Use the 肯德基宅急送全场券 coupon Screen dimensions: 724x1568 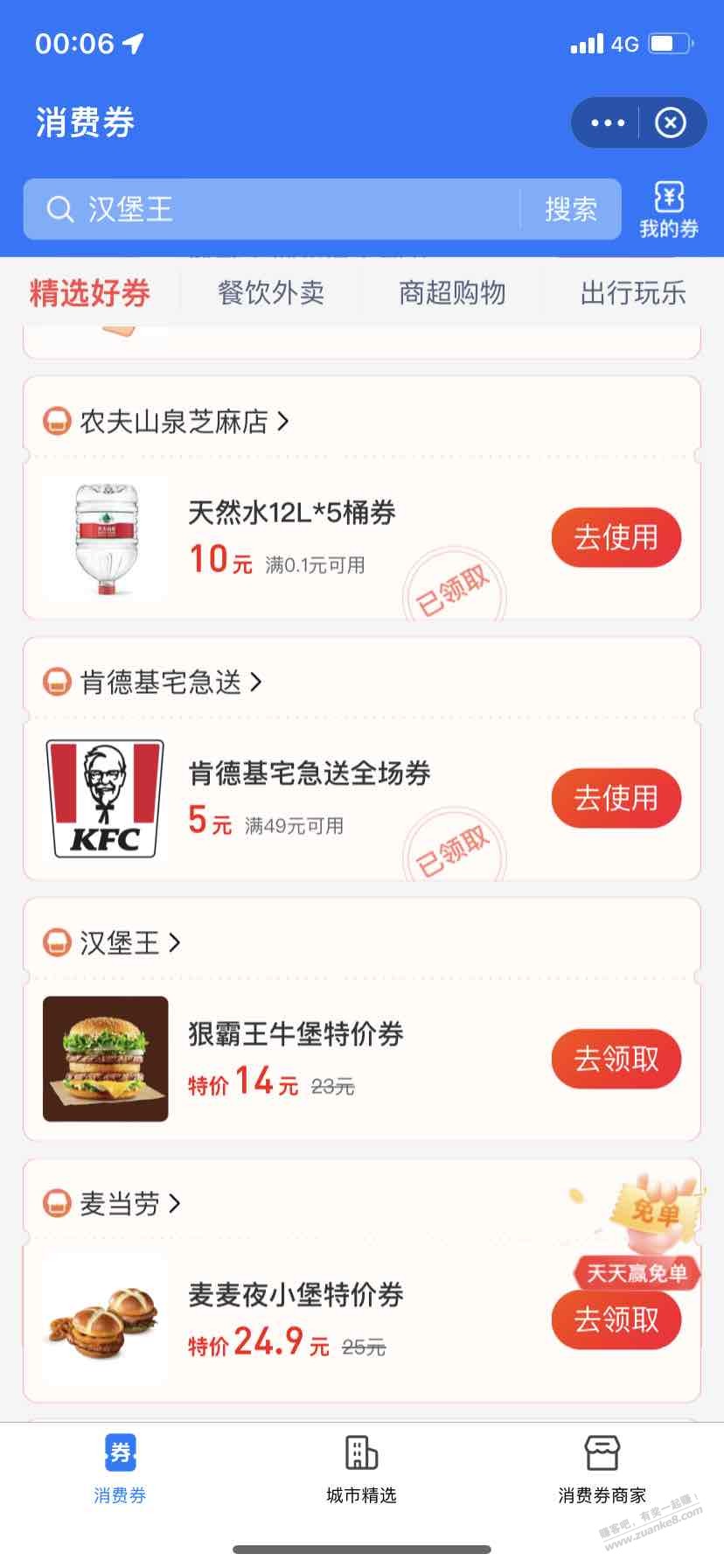tap(616, 797)
